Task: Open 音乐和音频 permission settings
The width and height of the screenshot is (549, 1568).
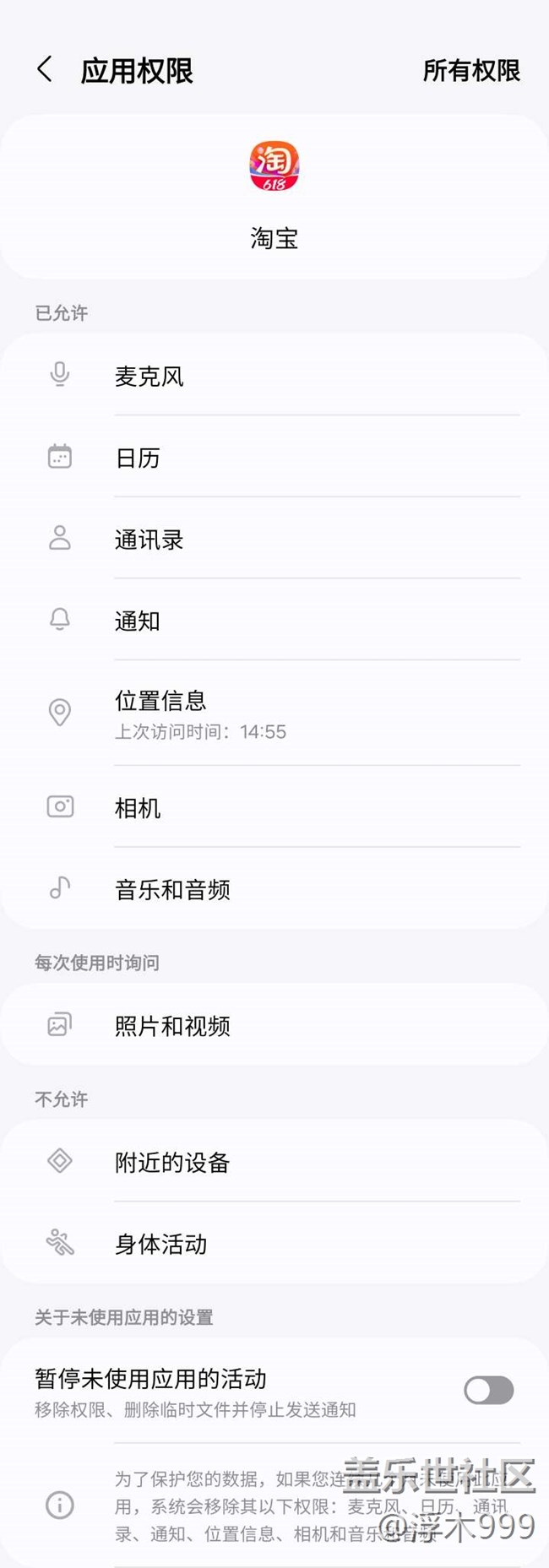Action: tap(274, 889)
